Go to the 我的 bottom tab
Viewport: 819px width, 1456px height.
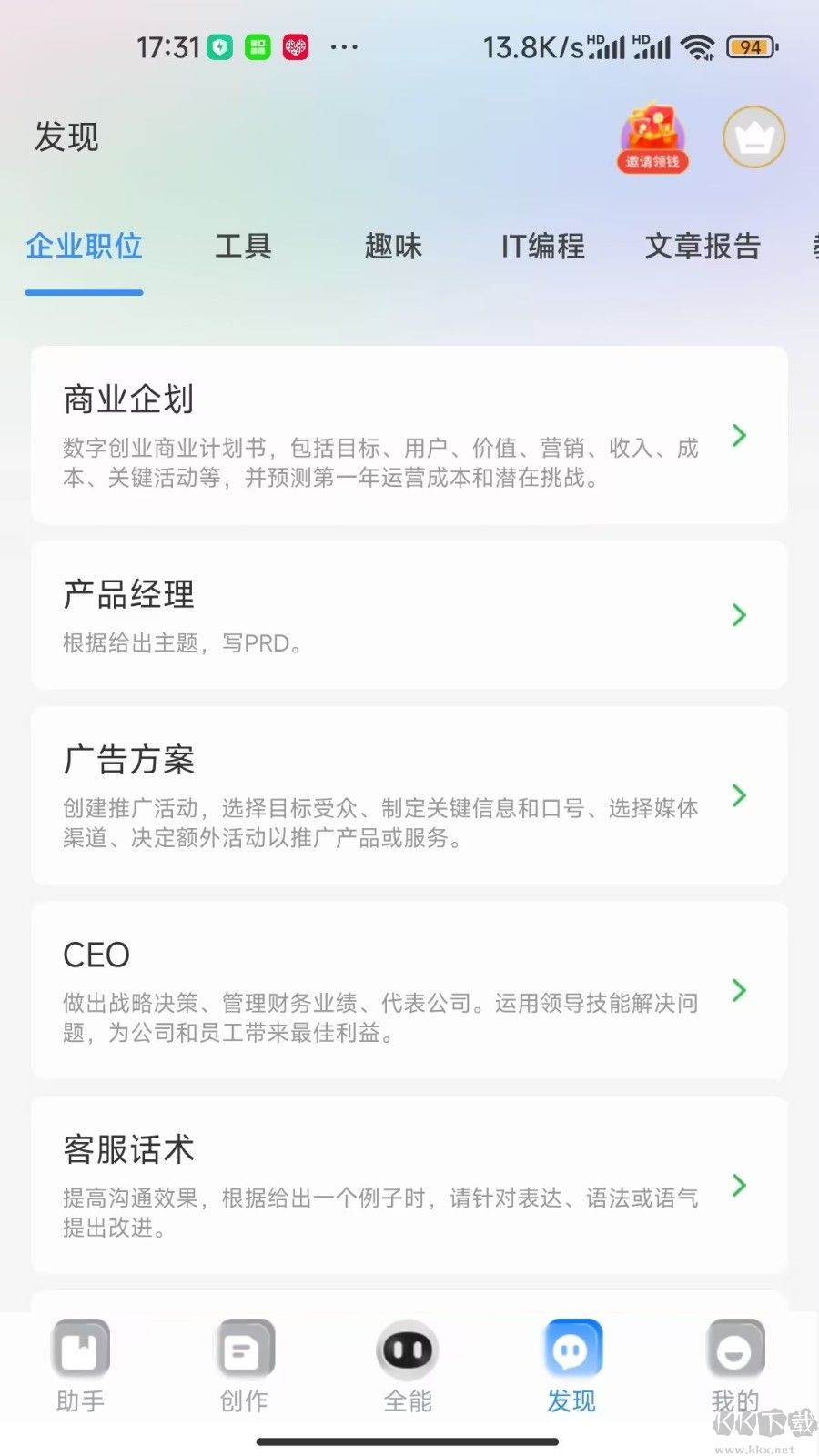734,1367
